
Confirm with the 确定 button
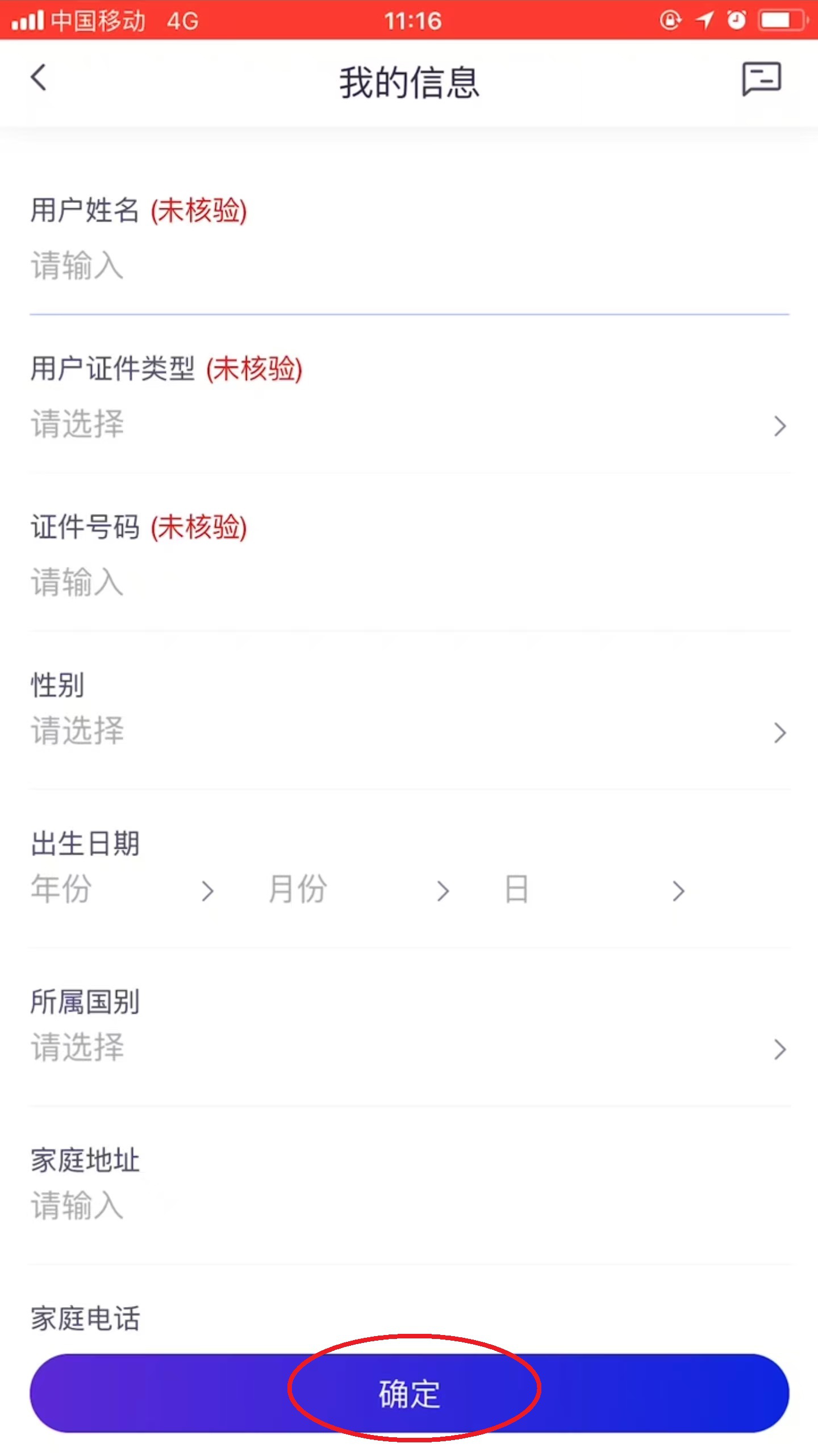click(x=409, y=1393)
